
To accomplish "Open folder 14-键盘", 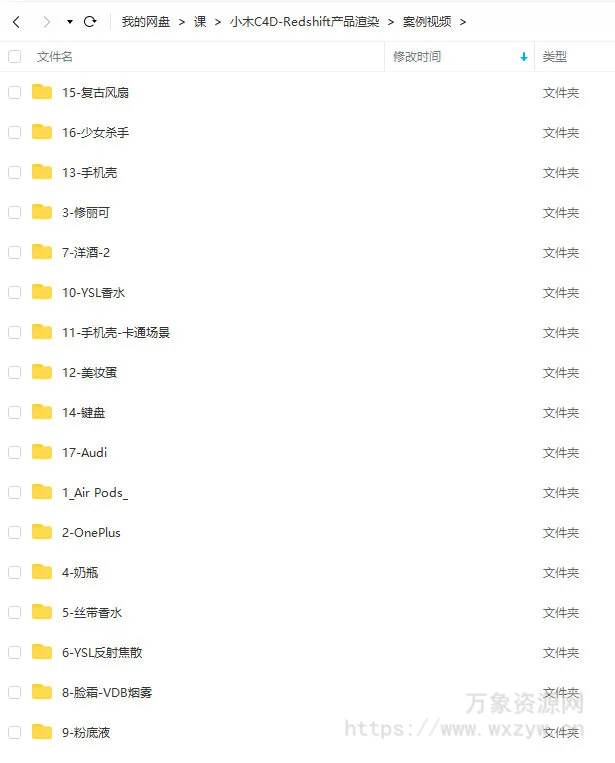I will click(83, 413).
